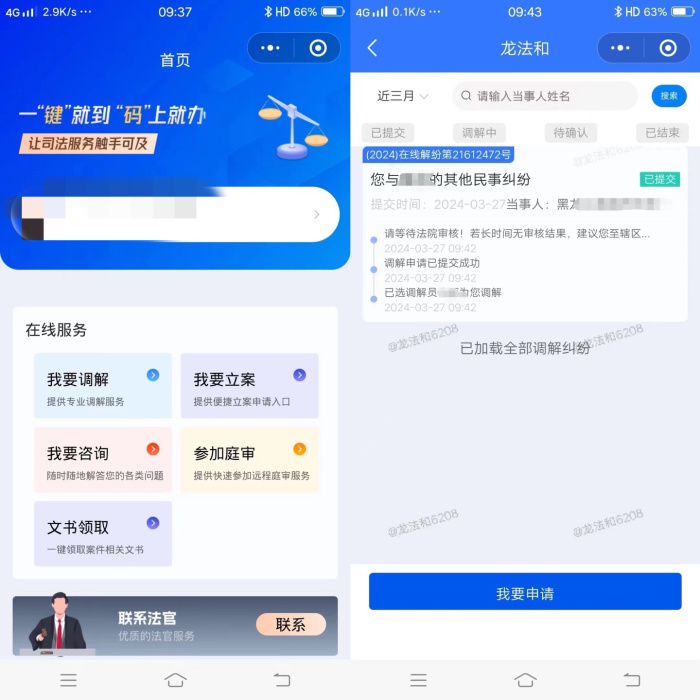Tap the blue 搜索 button
The width and height of the screenshot is (700, 700).
(x=669, y=96)
